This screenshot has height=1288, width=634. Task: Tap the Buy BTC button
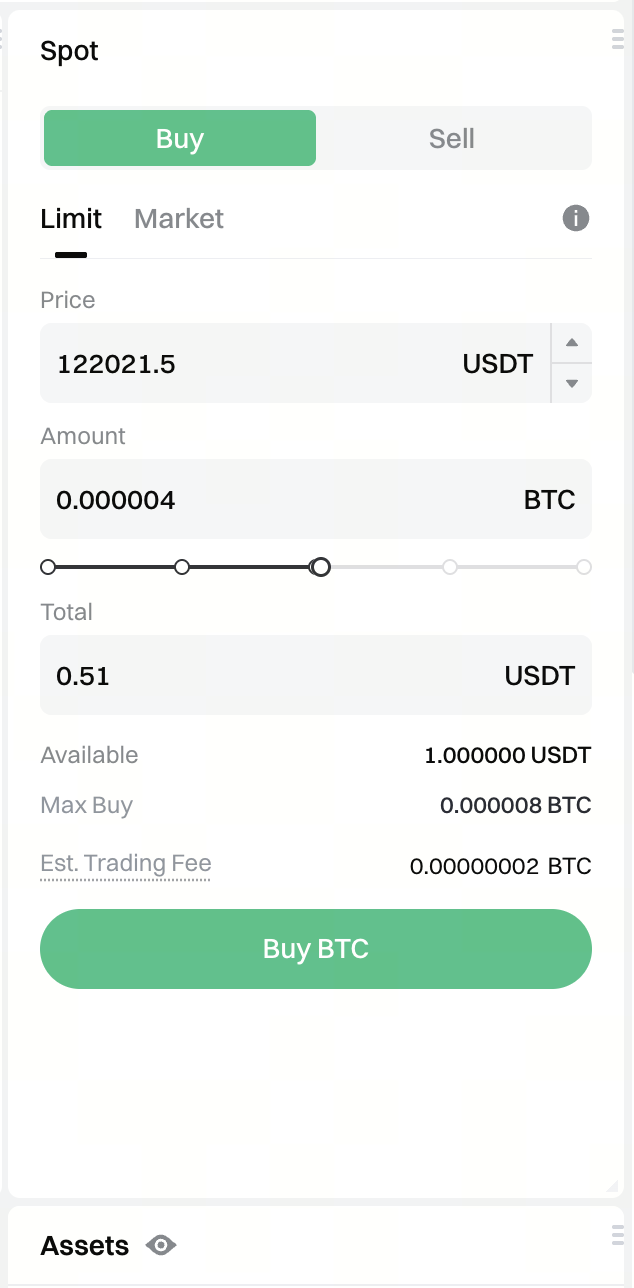click(316, 949)
